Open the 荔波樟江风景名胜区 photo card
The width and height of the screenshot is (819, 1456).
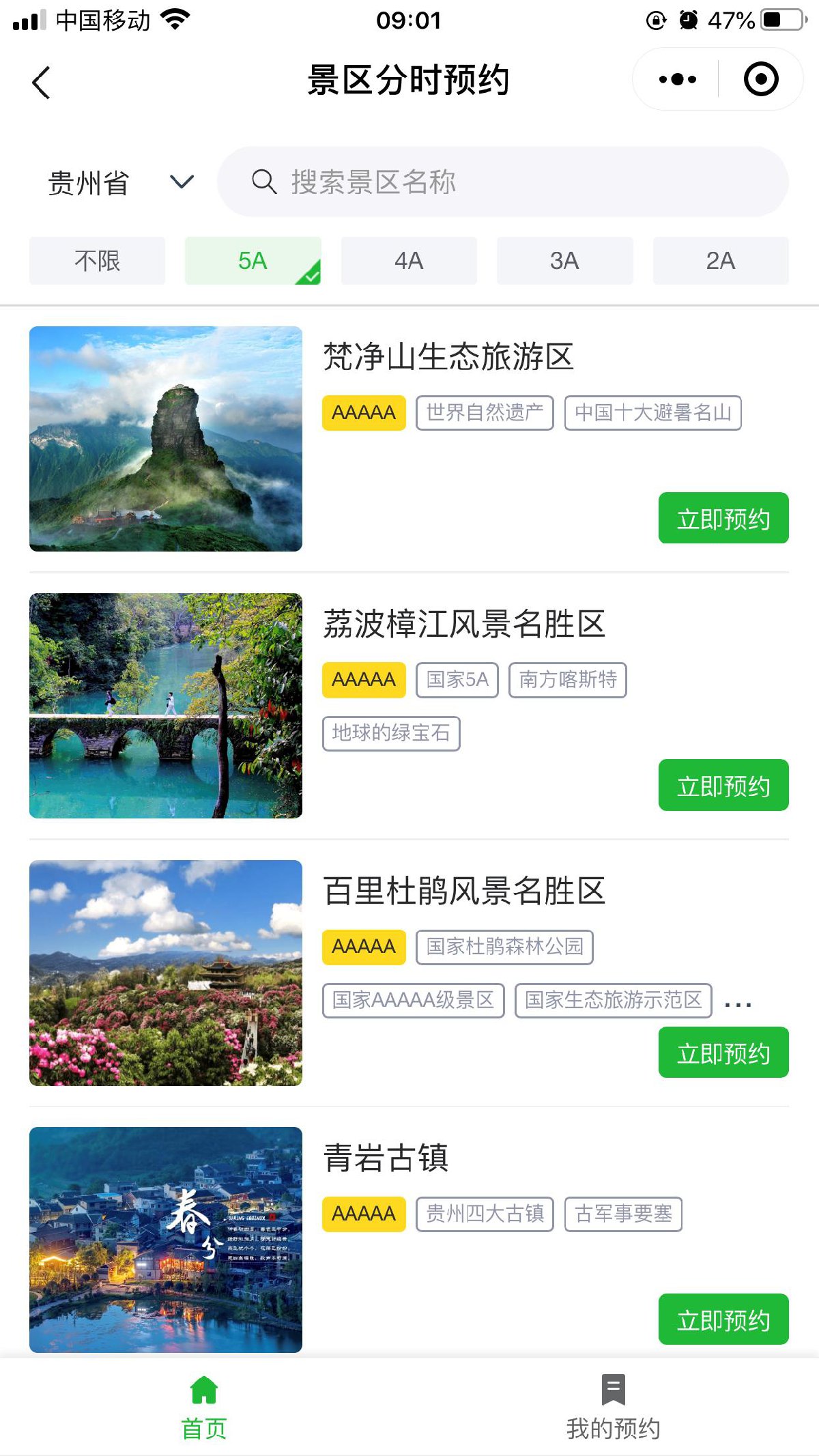point(166,706)
